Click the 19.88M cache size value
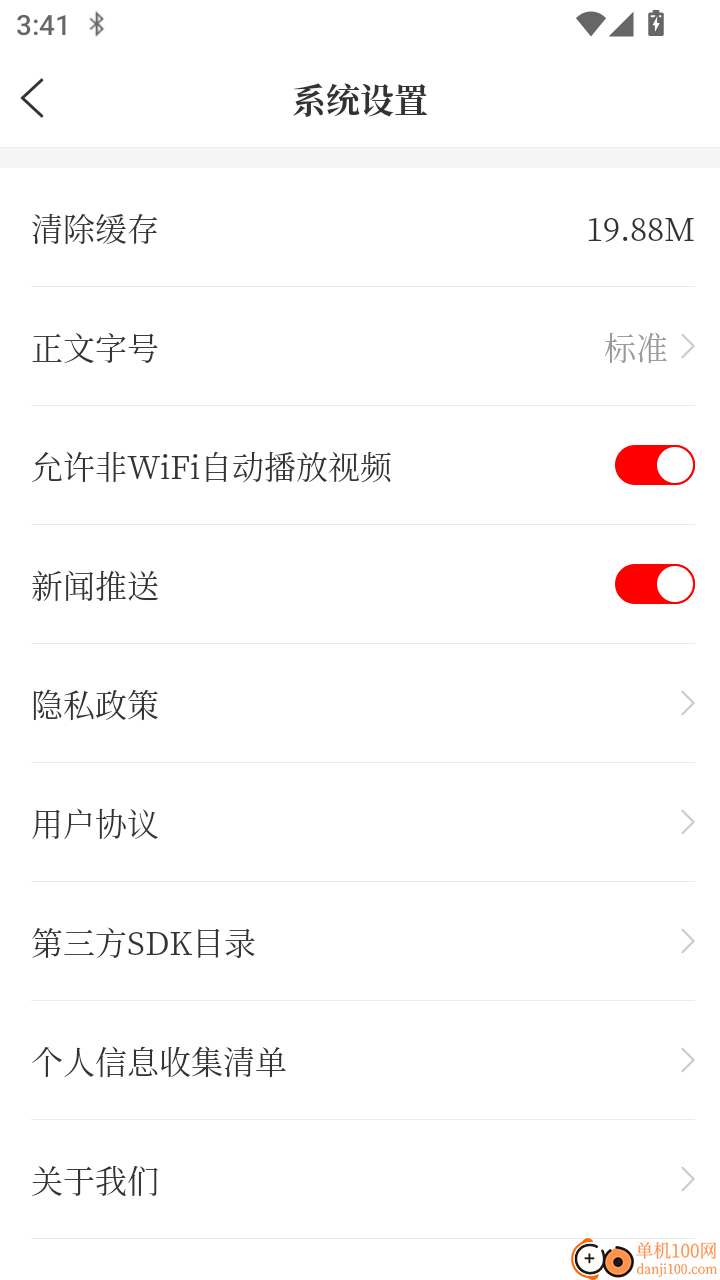Screen dimensions: 720x1280 point(640,229)
